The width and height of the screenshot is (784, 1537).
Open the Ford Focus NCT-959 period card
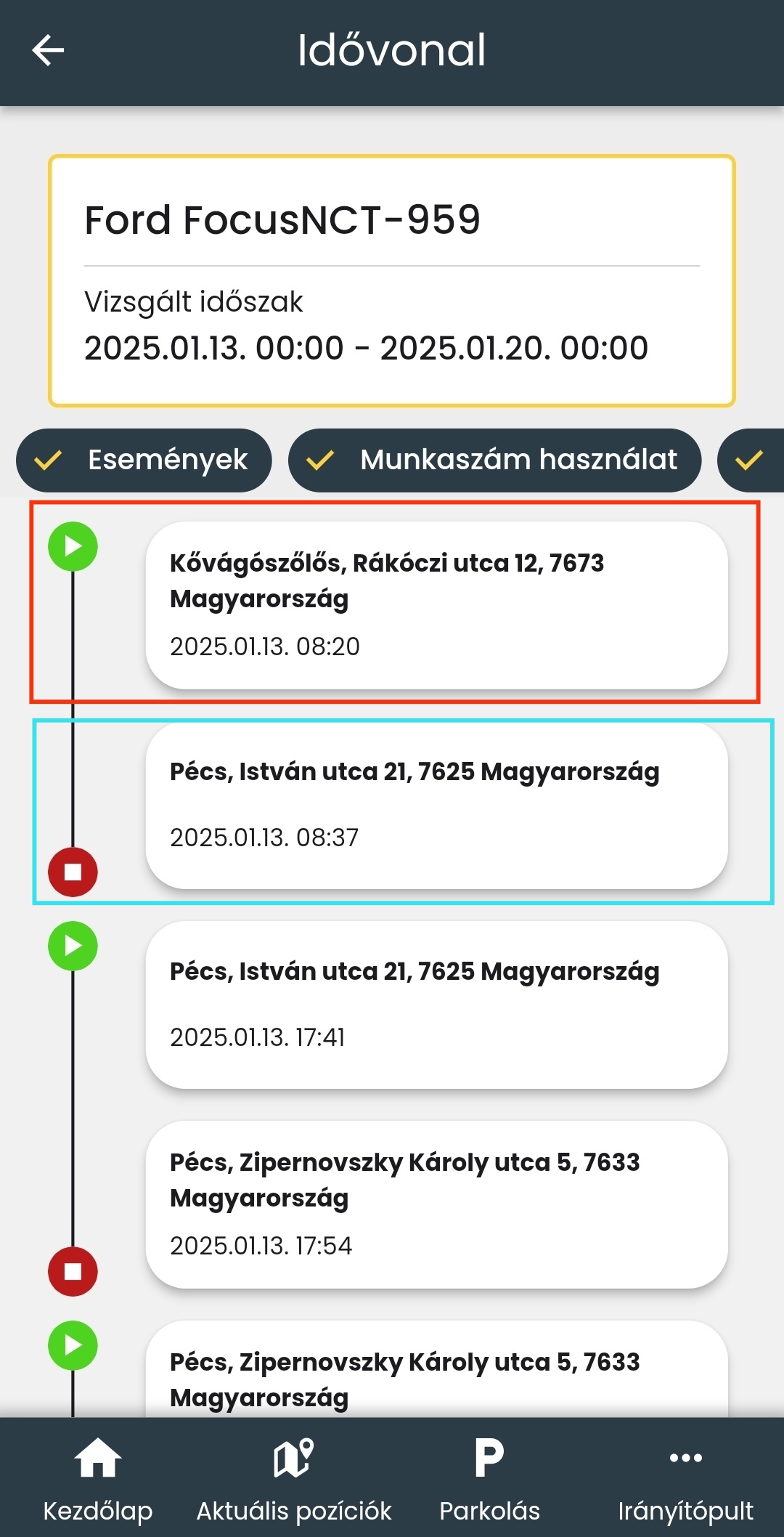point(392,280)
